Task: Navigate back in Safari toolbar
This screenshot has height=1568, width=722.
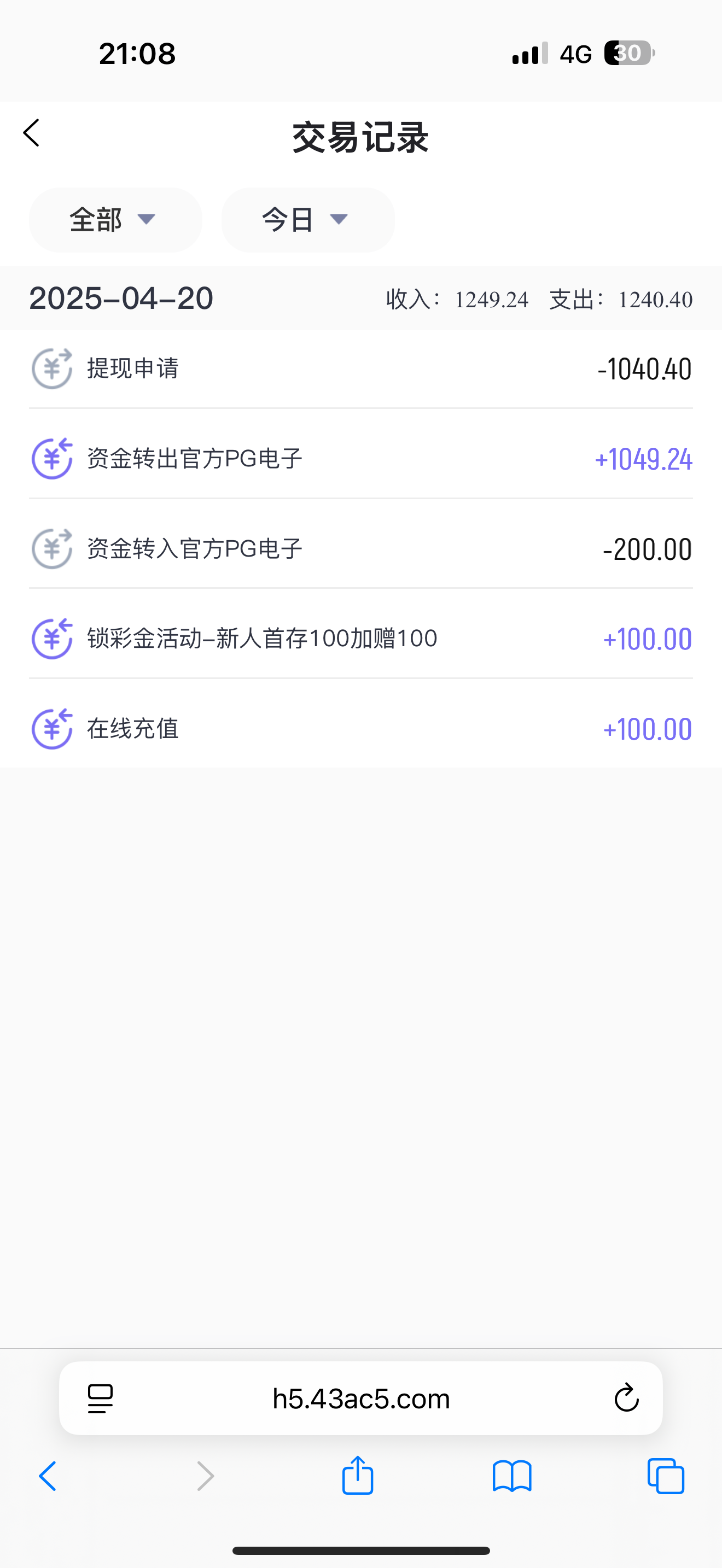Action: coord(48,1476)
